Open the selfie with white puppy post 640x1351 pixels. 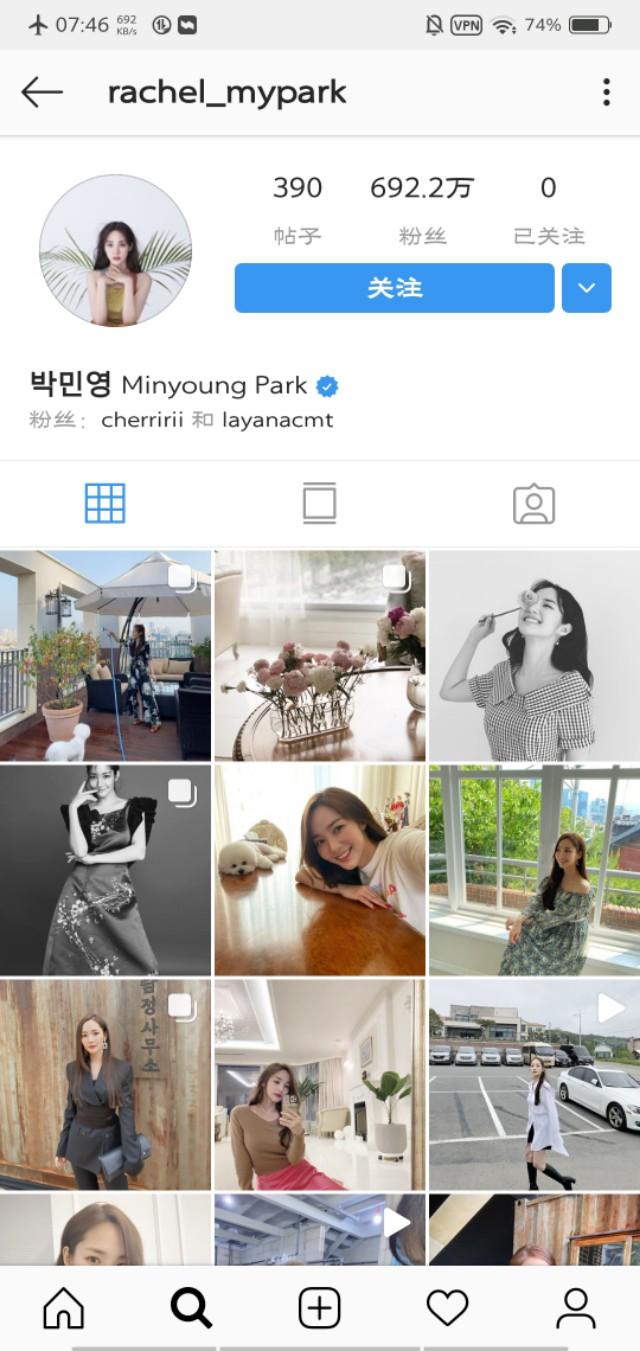pos(319,870)
